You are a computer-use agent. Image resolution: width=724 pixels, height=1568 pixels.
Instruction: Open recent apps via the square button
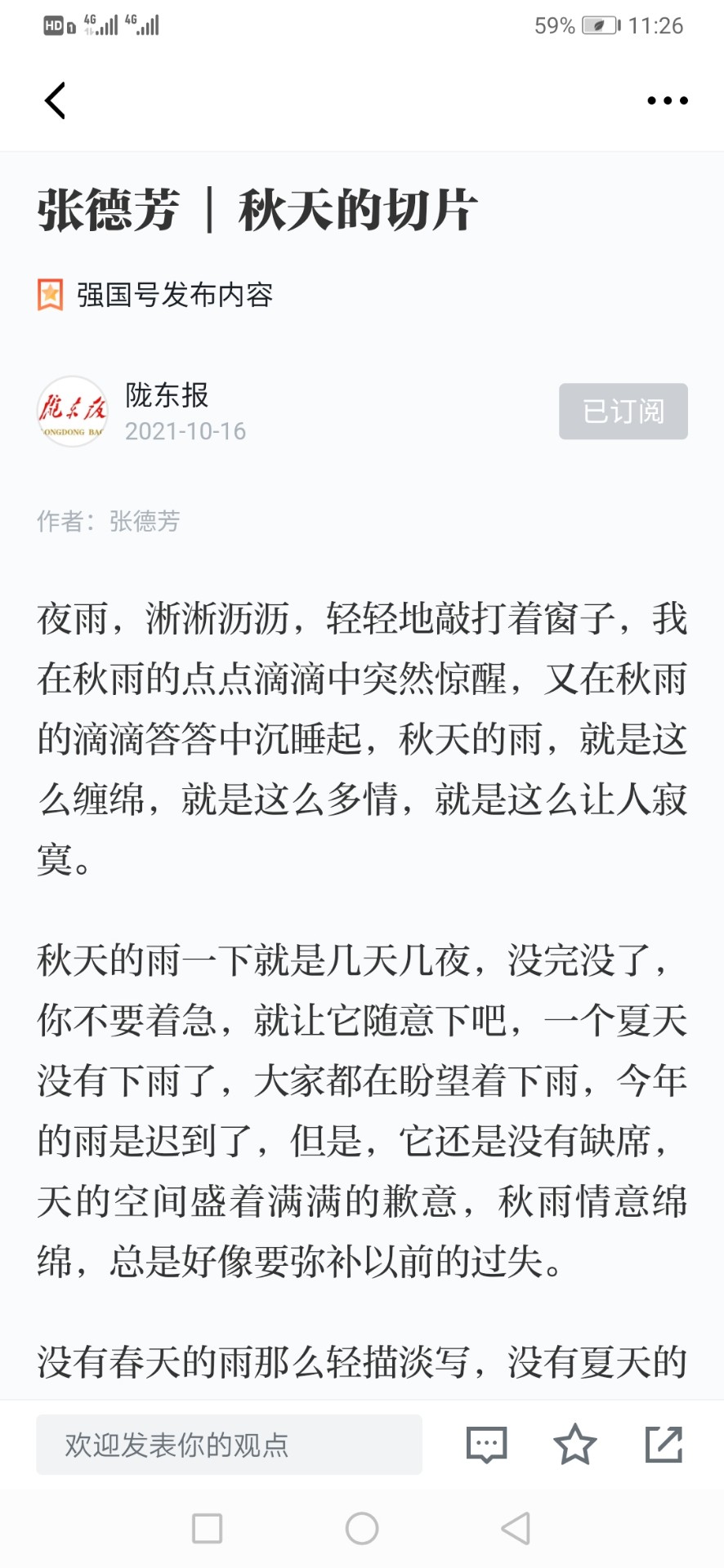tap(207, 1528)
